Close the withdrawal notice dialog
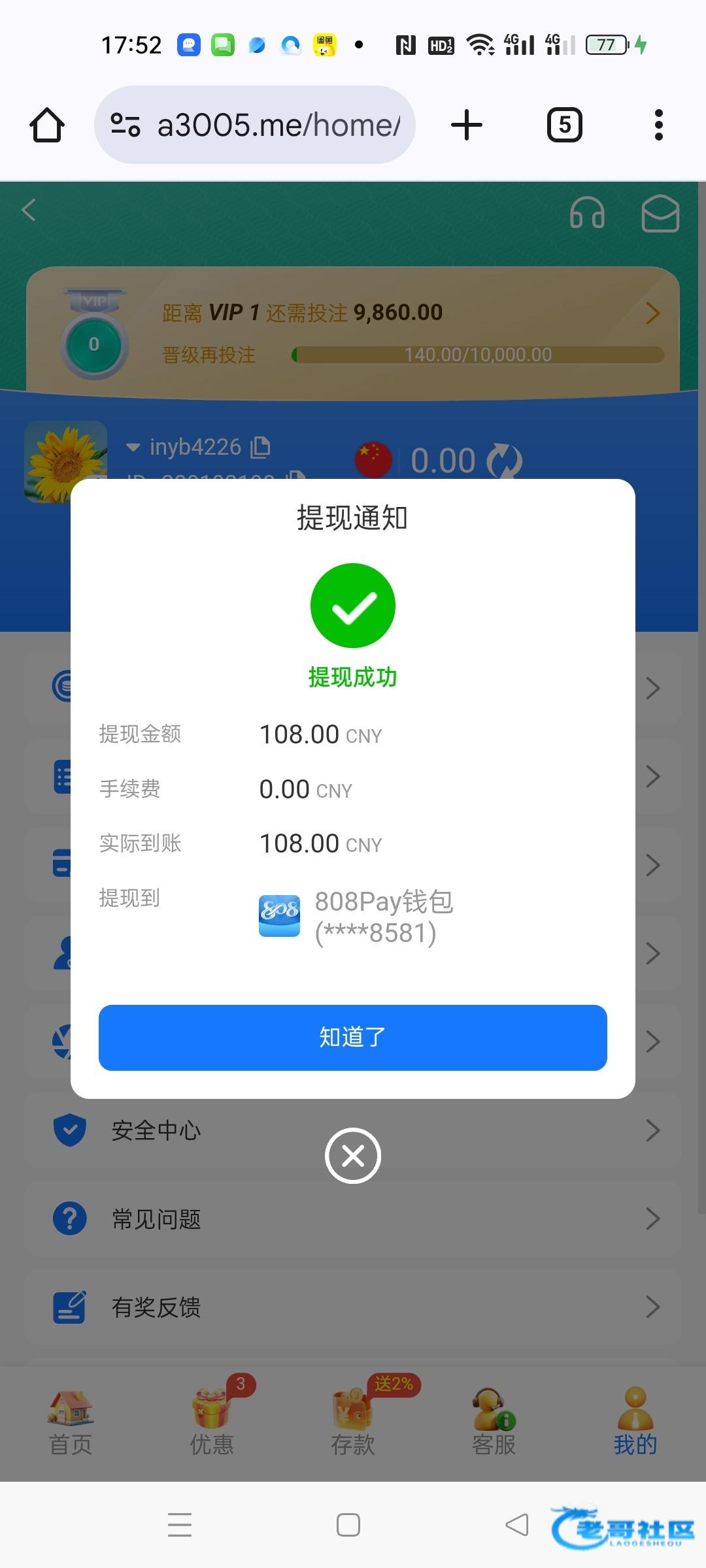 (352, 1156)
